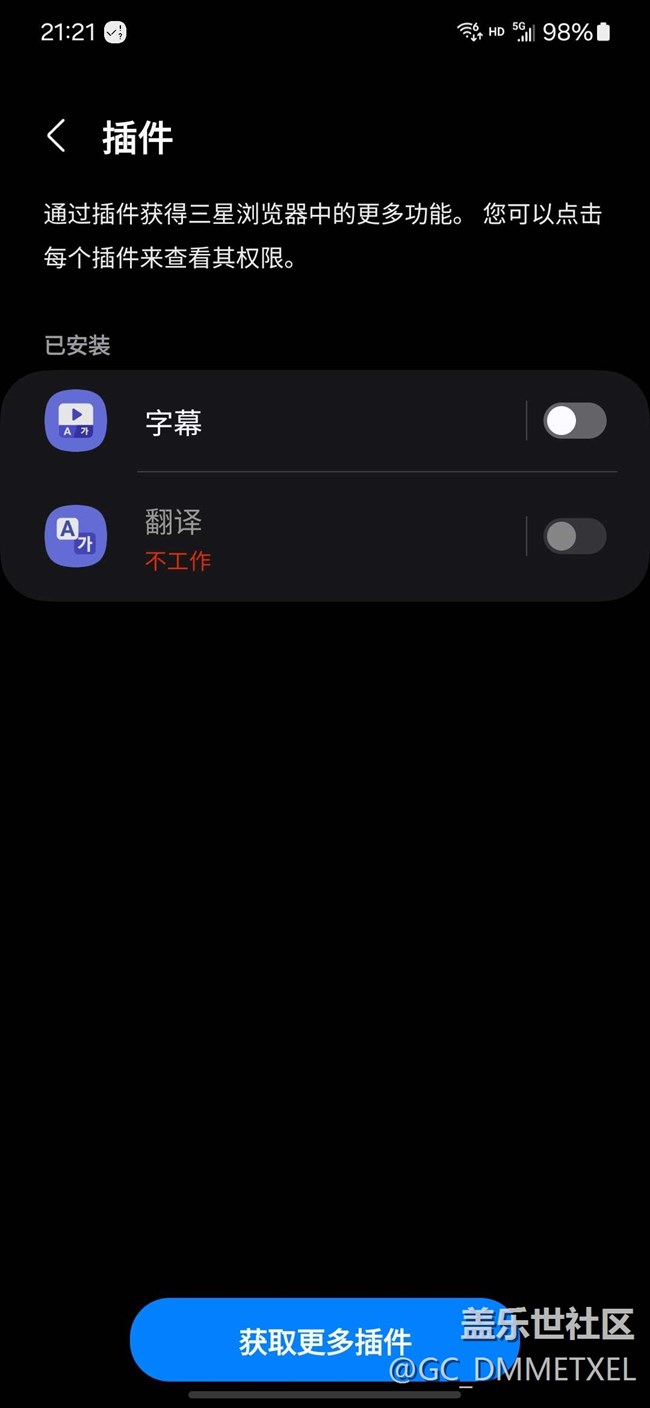650x1408 pixels.
Task: Go back from the 插件 page
Action: (x=57, y=136)
